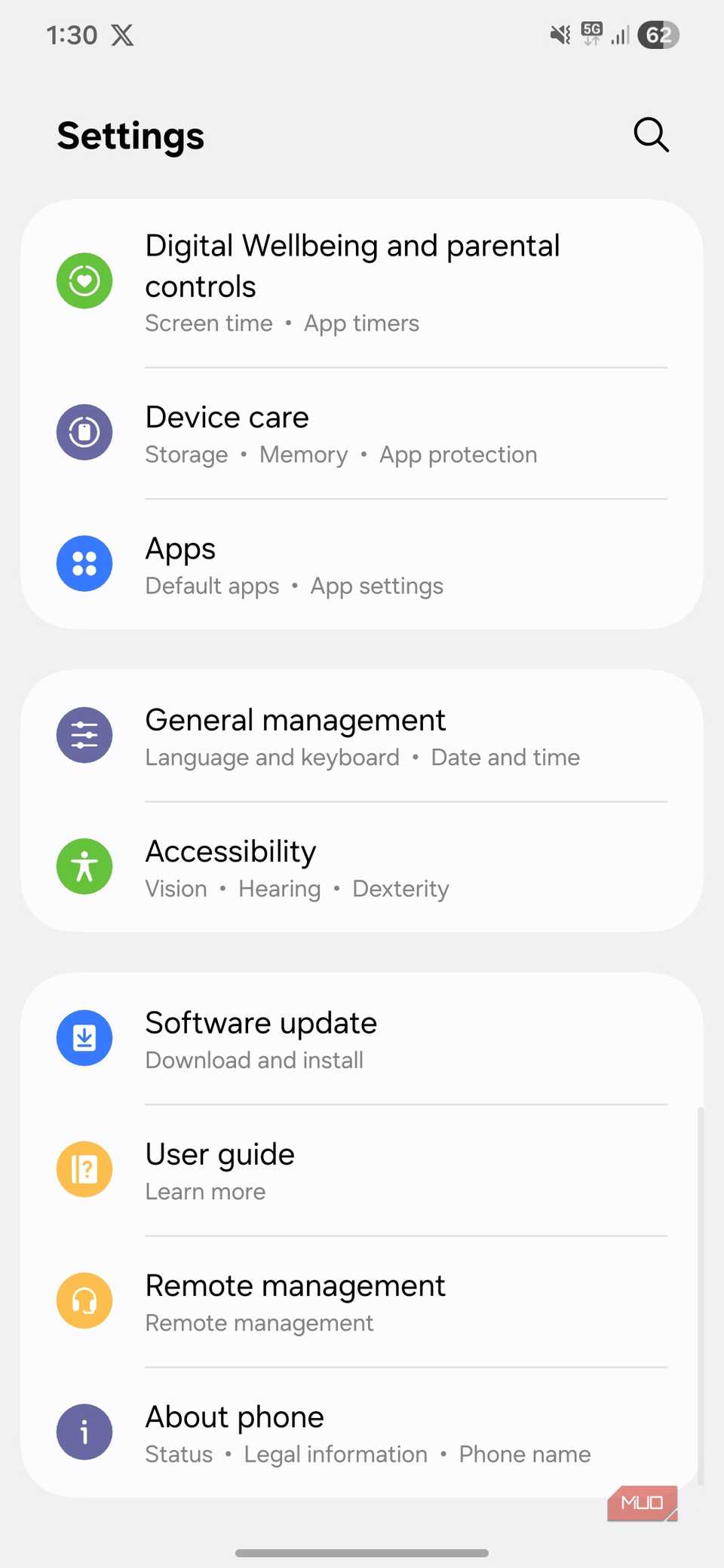Screen dimensions: 724x1568
Task: Tap the Remote management headset icon
Action: click(x=84, y=1300)
